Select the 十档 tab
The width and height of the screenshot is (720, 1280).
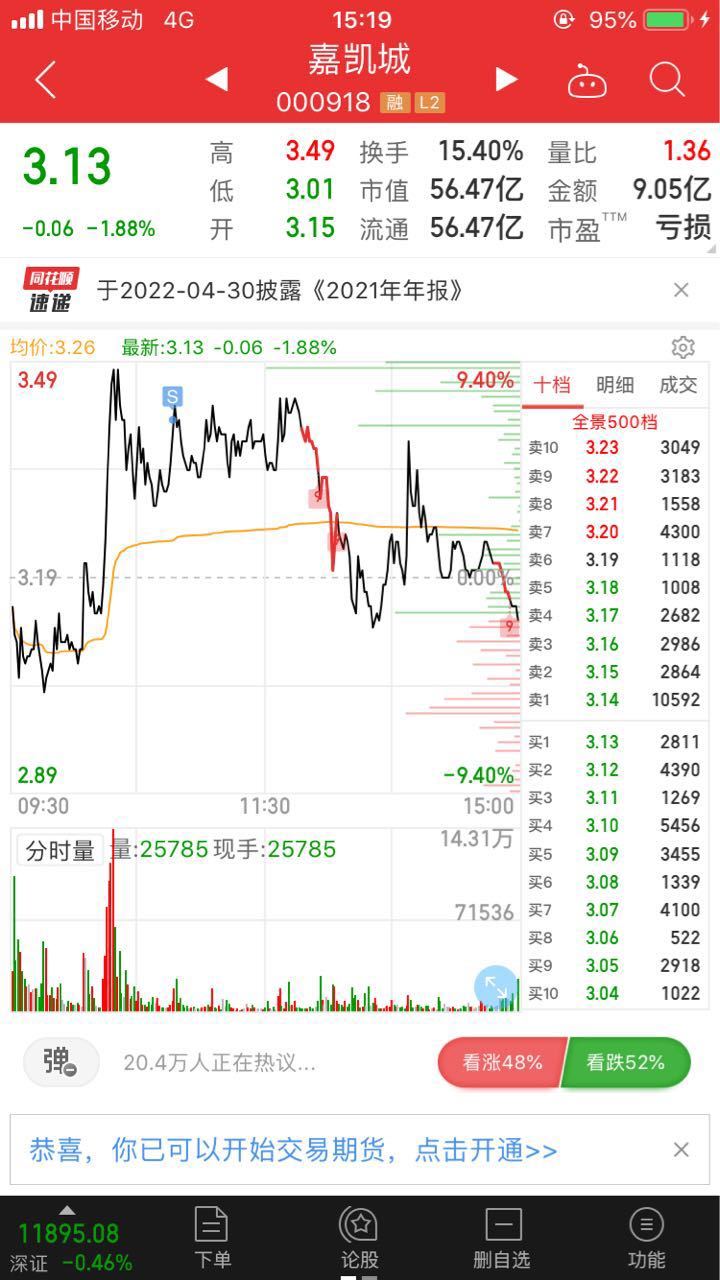point(551,385)
